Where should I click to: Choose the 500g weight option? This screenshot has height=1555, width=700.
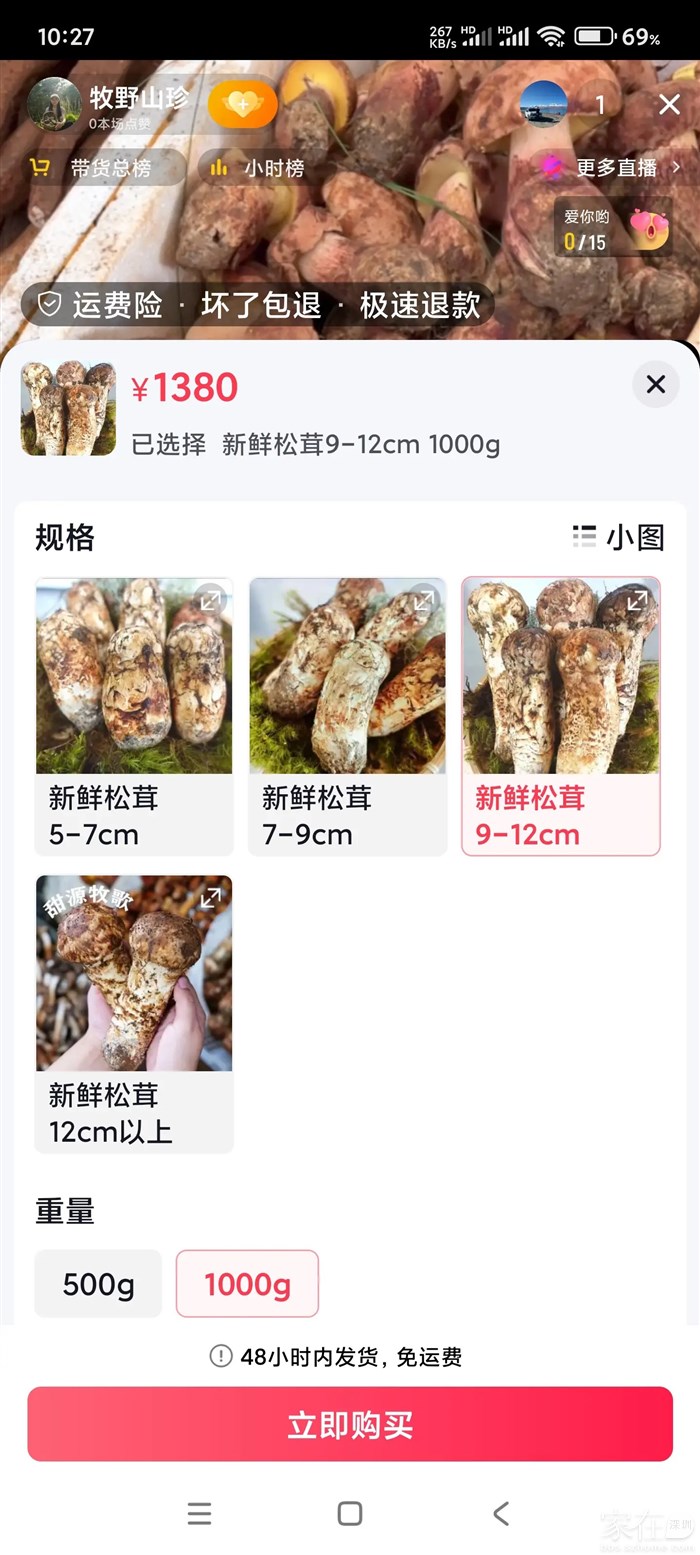click(98, 1284)
